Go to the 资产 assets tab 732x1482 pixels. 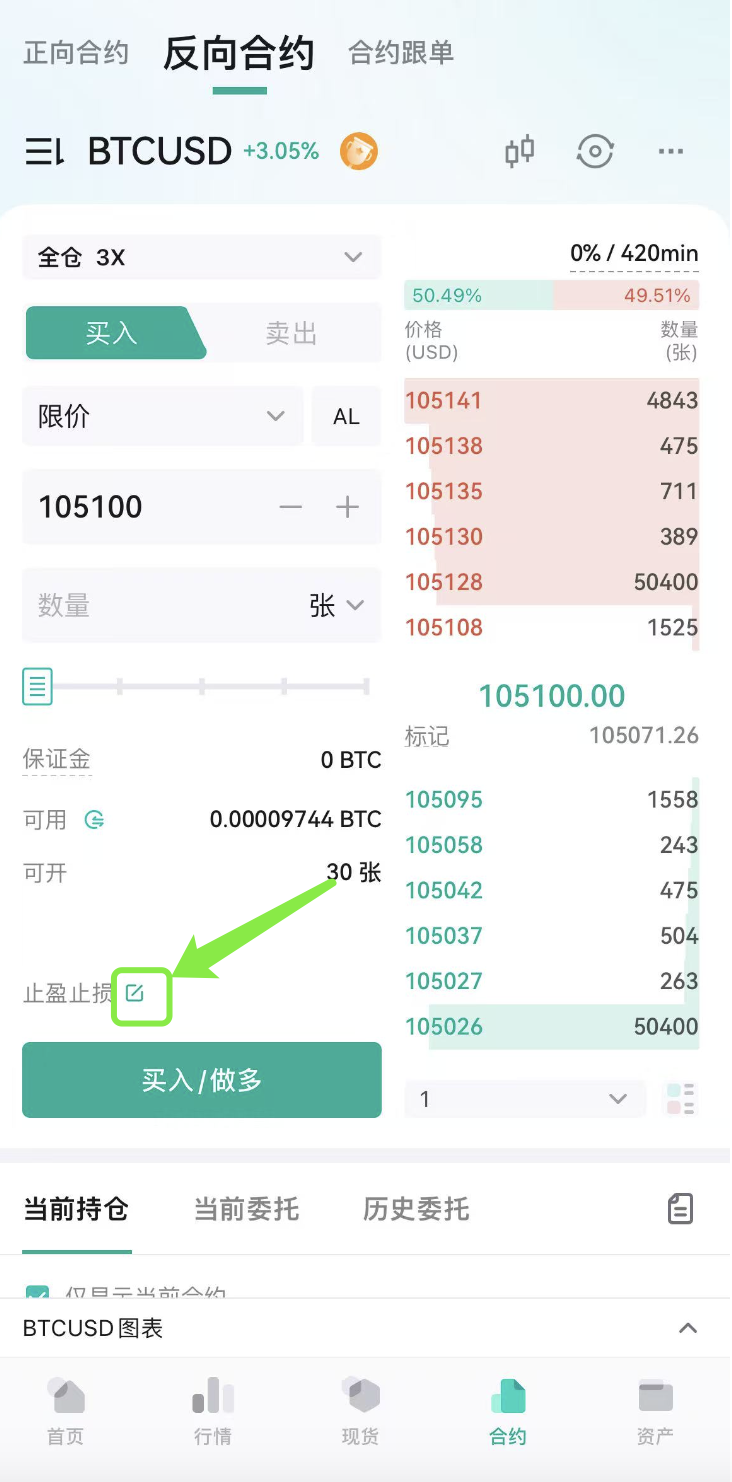[655, 1410]
